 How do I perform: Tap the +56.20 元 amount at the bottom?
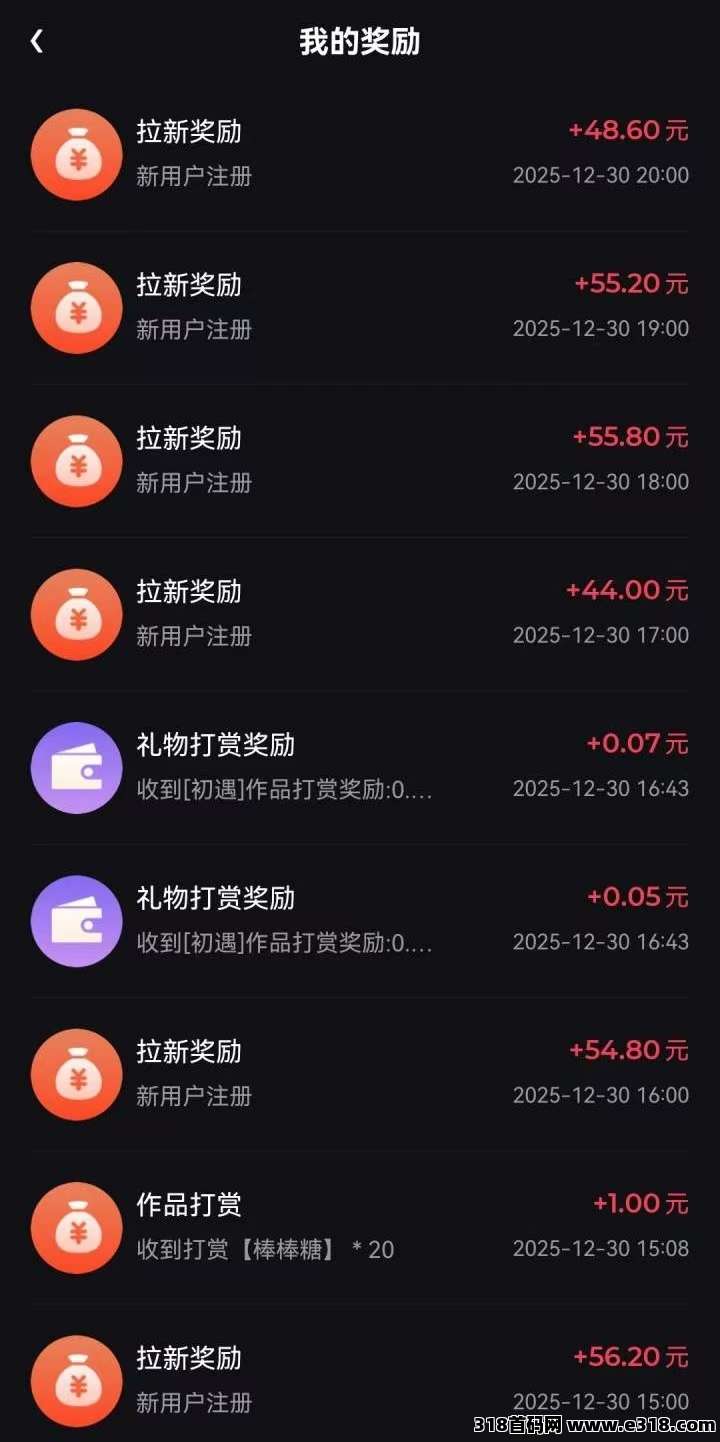tap(627, 1359)
